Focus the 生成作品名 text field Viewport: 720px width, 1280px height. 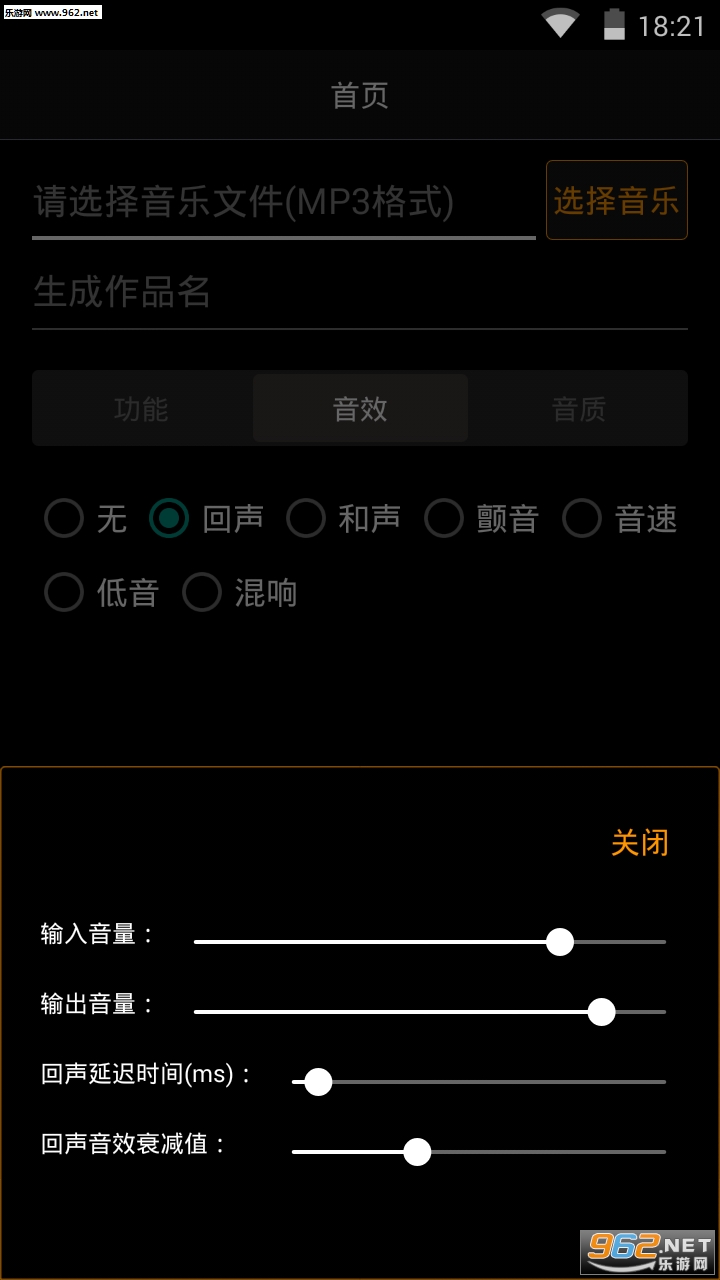[x=360, y=292]
